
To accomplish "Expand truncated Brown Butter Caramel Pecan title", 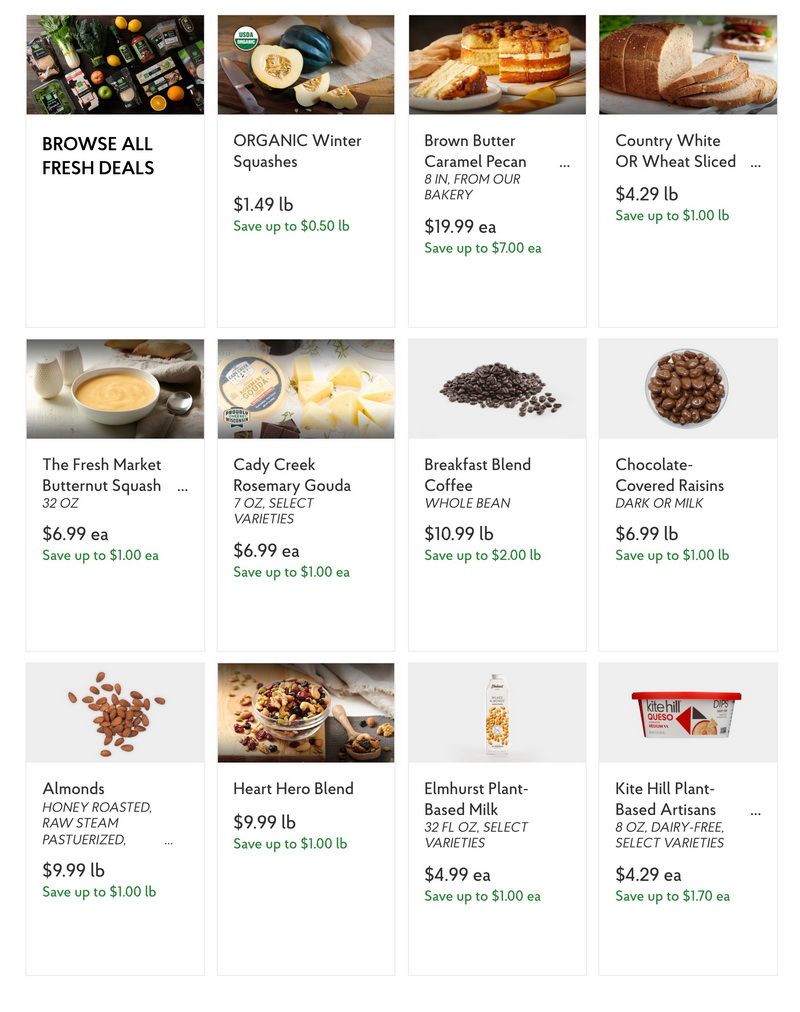I will pos(567,163).
